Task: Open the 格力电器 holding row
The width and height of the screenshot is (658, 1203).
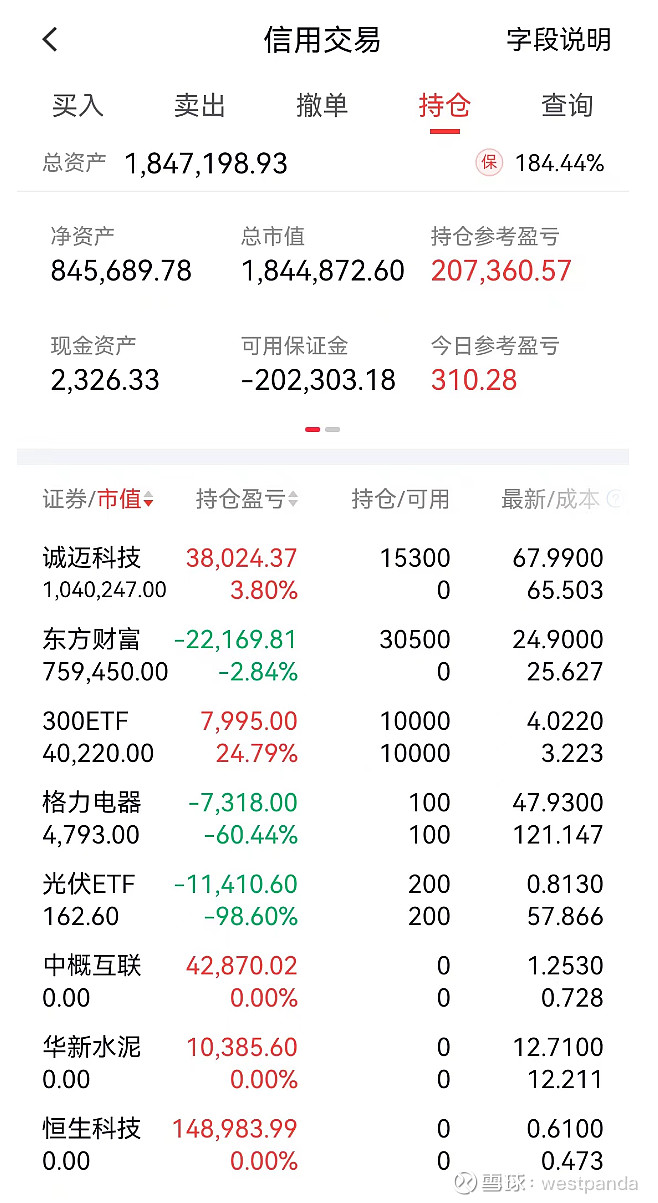Action: pyautogui.click(x=323, y=818)
